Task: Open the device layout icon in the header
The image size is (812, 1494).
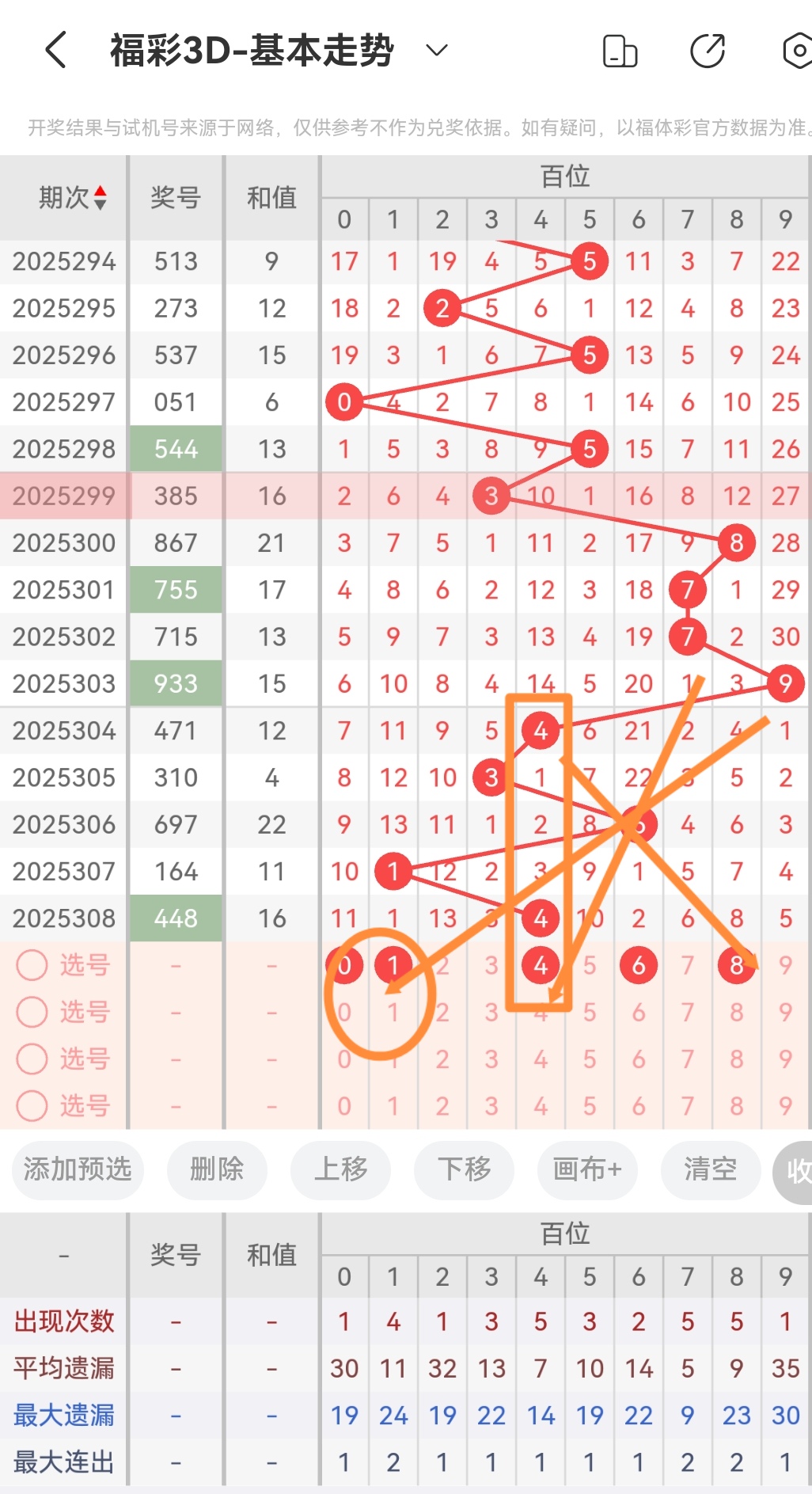Action: pos(620,51)
